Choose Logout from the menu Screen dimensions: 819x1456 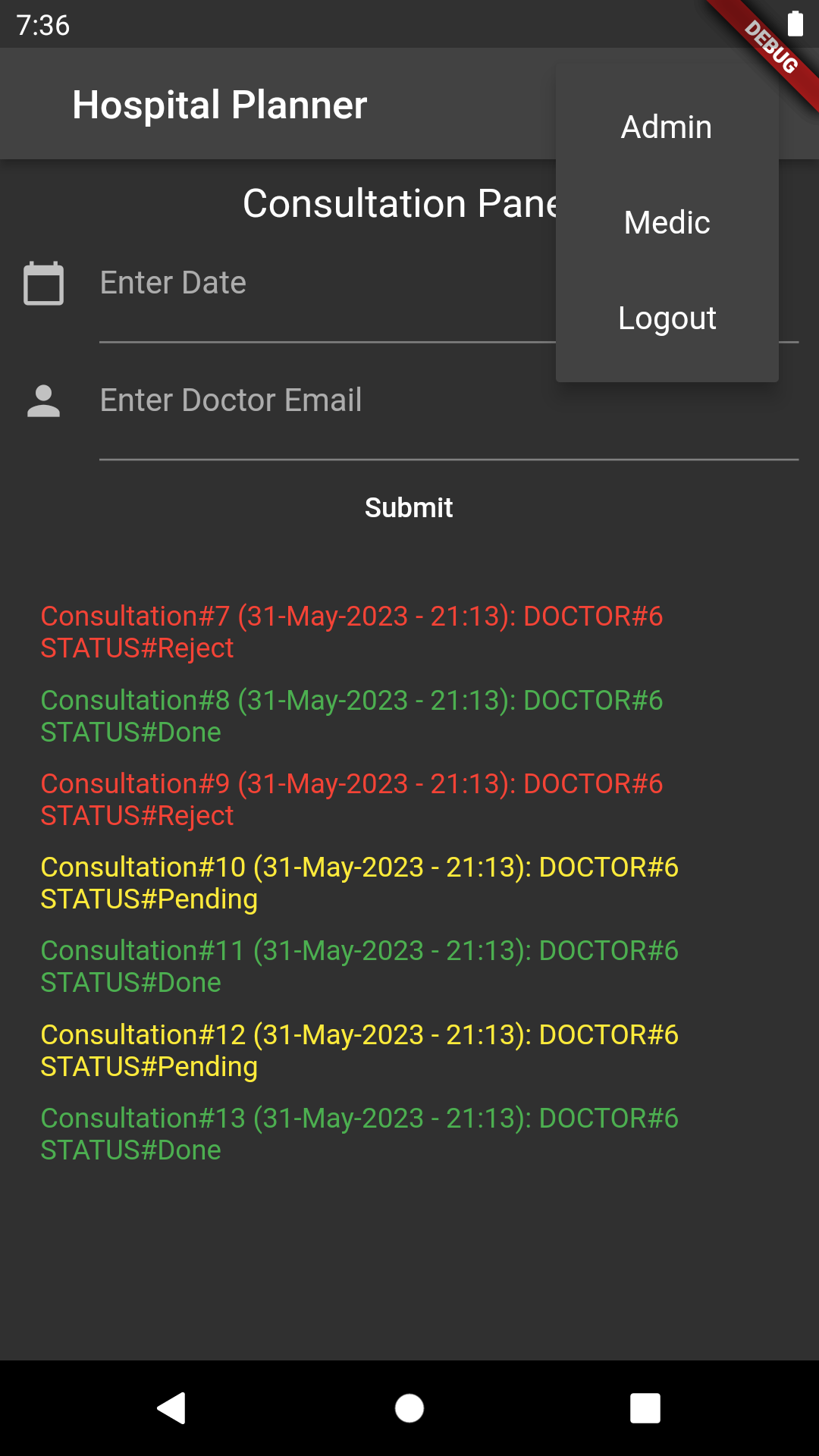(x=666, y=318)
